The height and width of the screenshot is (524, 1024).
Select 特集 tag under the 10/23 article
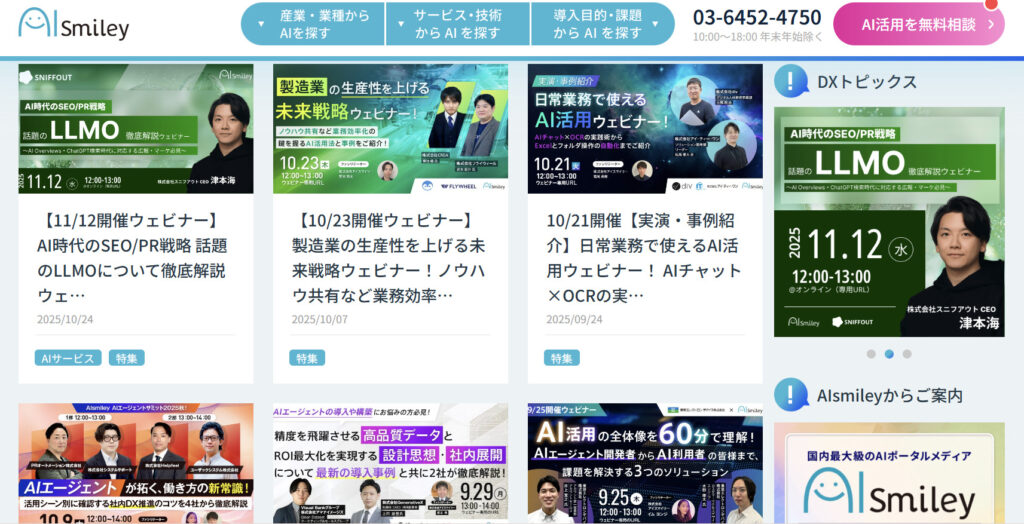(307, 357)
